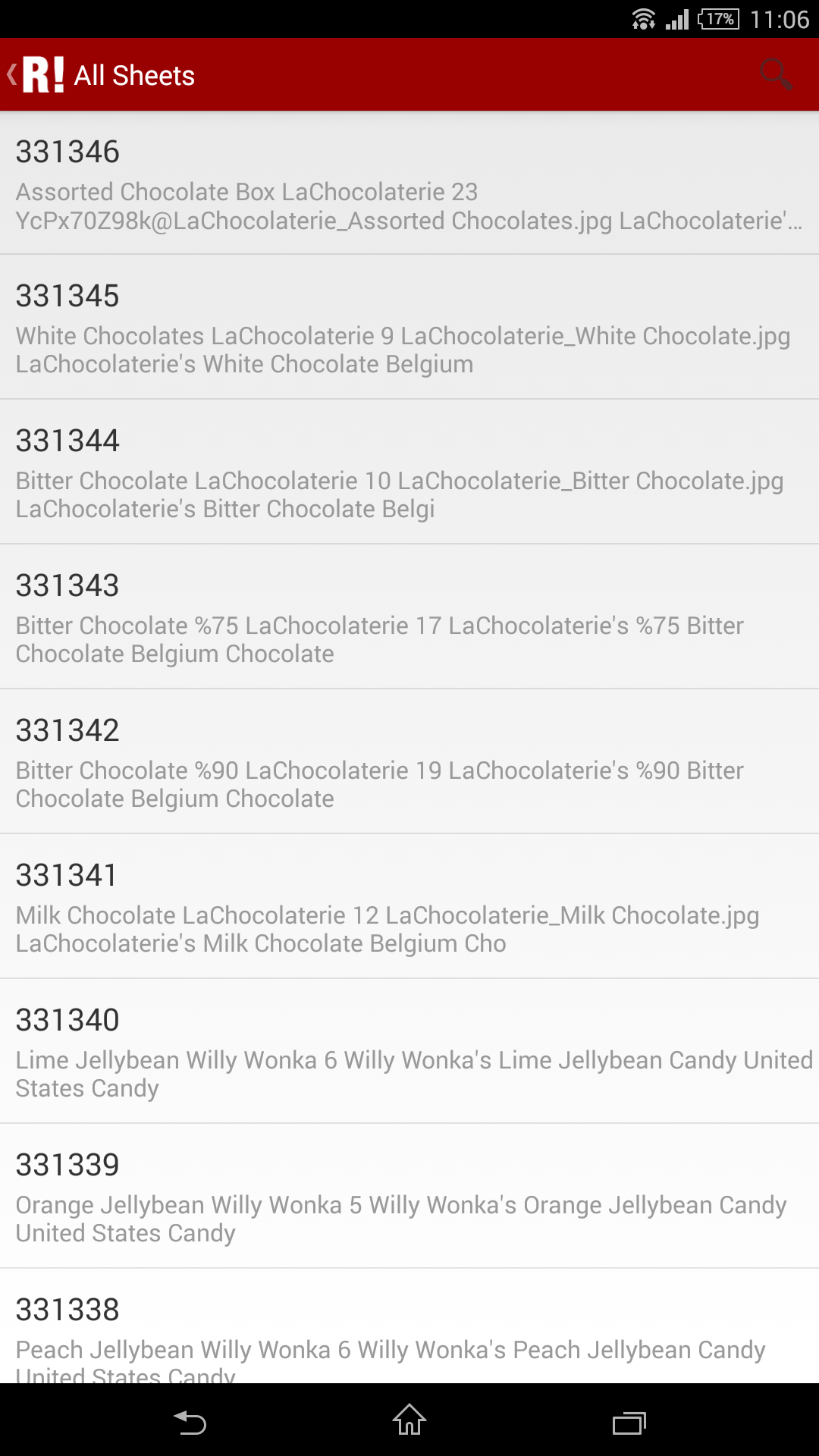Tap the system home button

[409, 1420]
